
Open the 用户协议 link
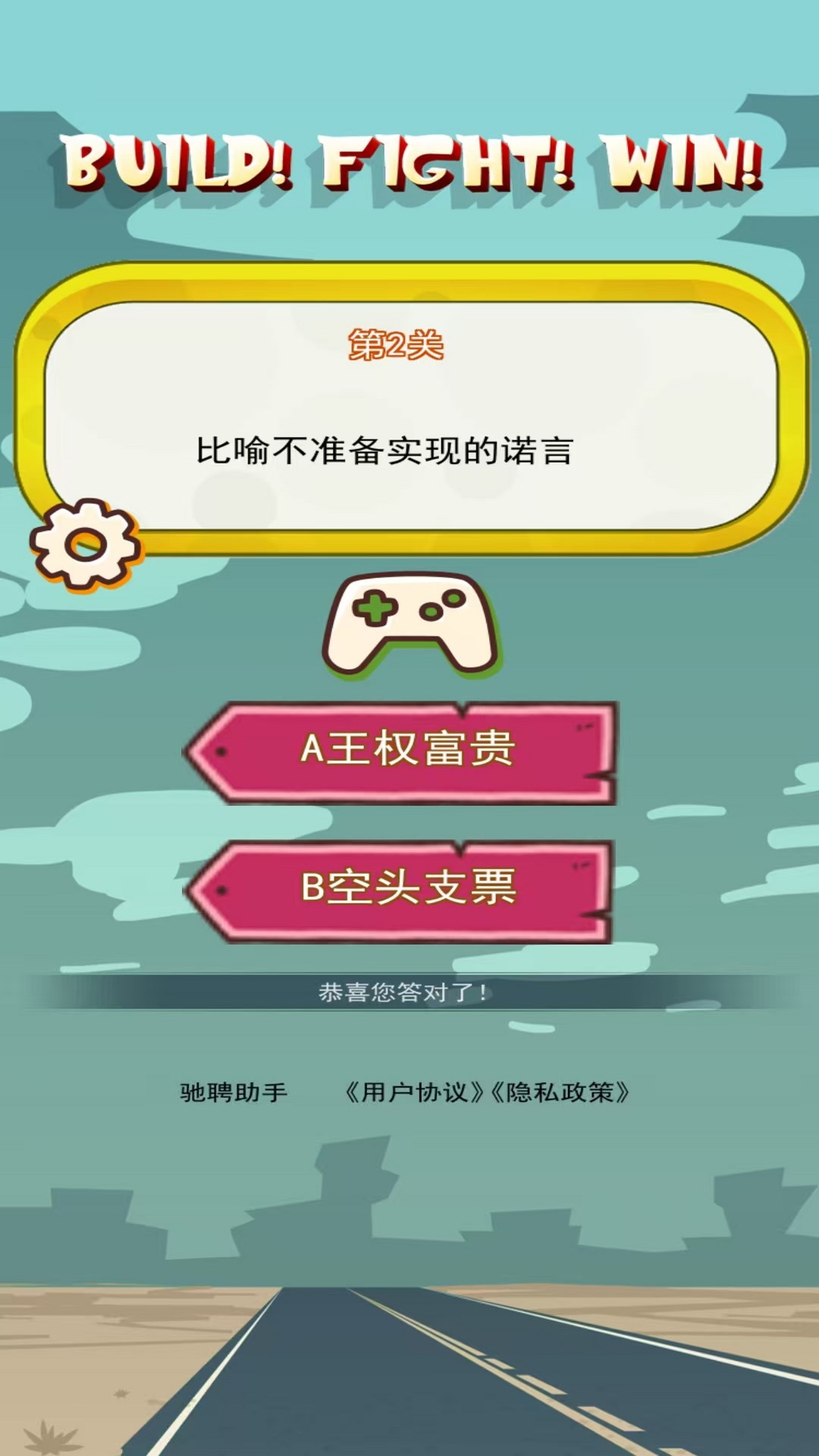pyautogui.click(x=413, y=1093)
